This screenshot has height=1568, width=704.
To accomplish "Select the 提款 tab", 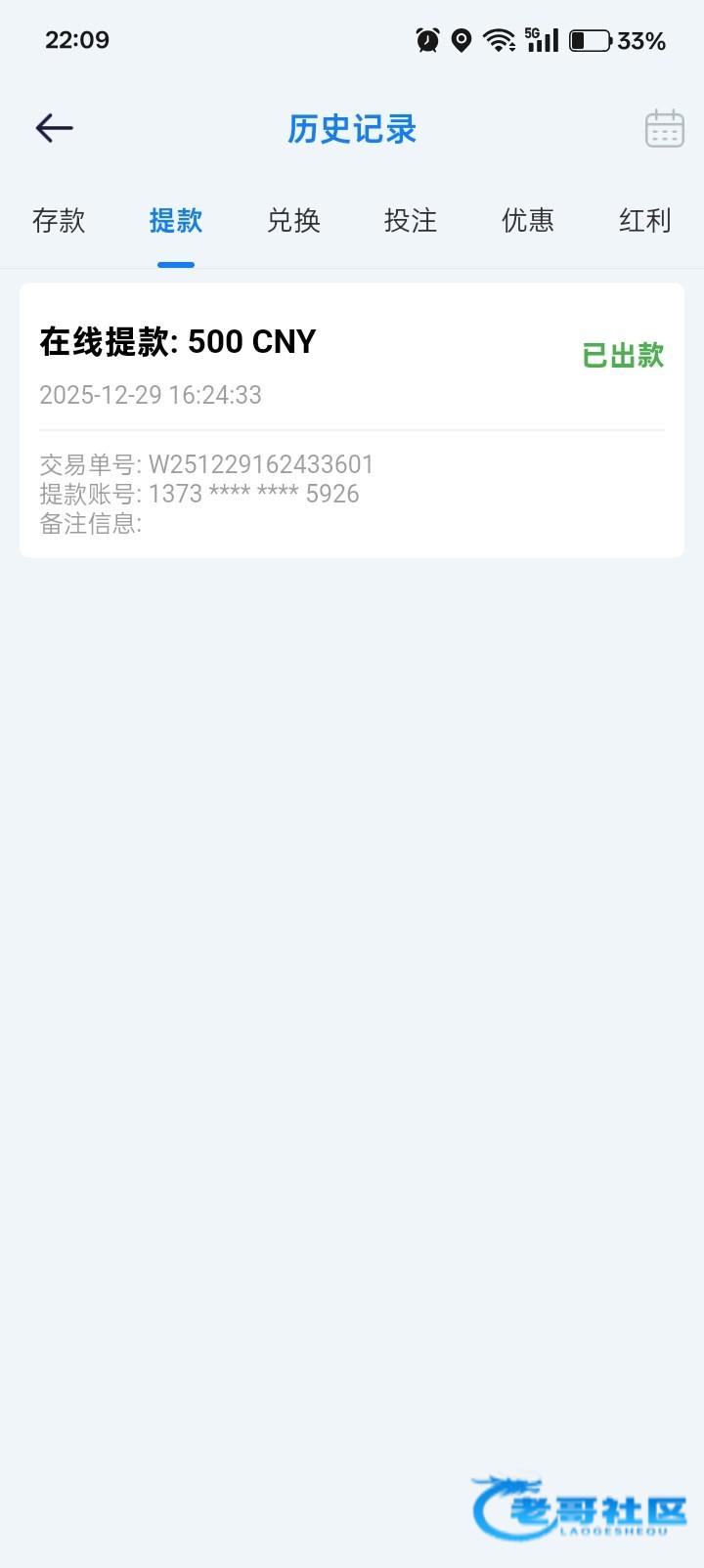I will click(176, 221).
